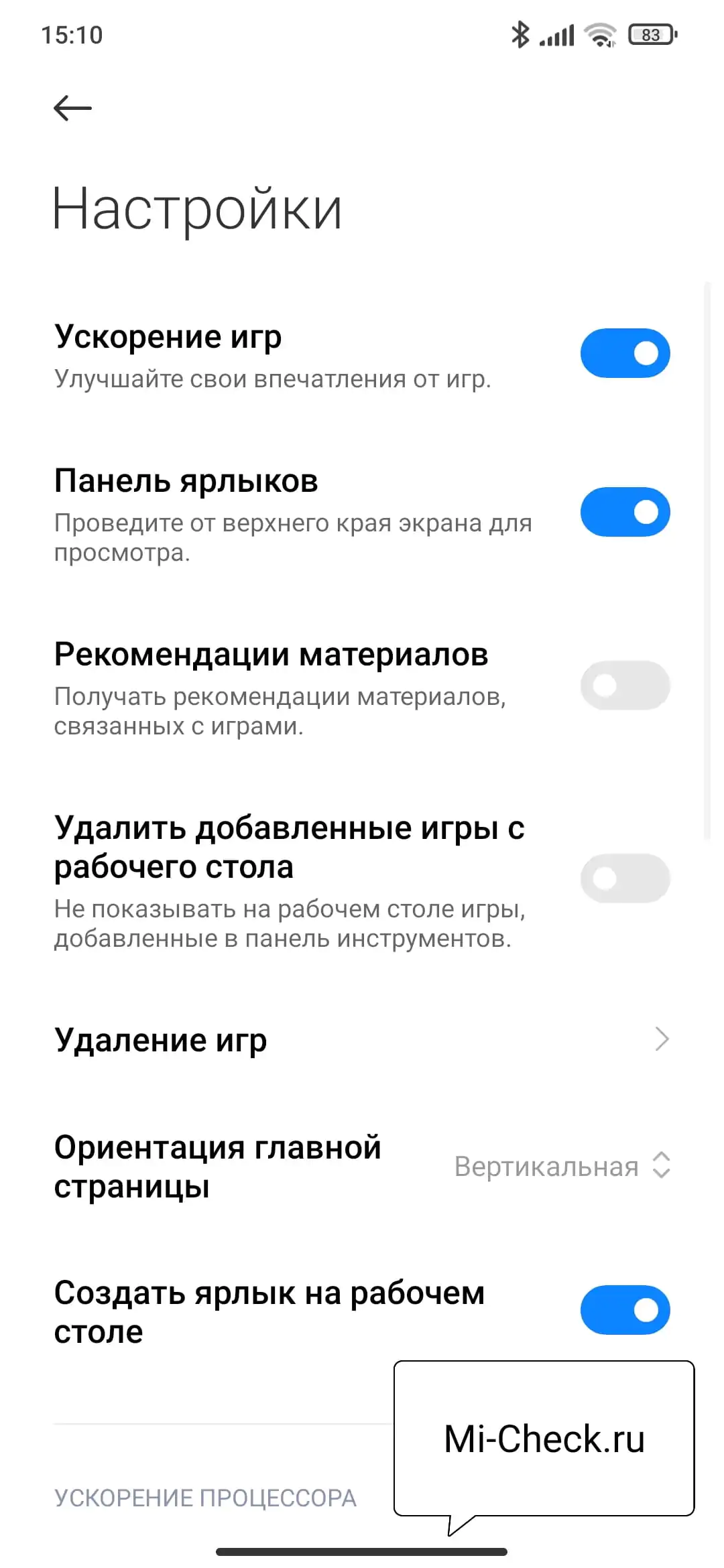724x1568 pixels.
Task: Toggle Удалить добавленные игры с рабочего стола
Action: pos(624,878)
